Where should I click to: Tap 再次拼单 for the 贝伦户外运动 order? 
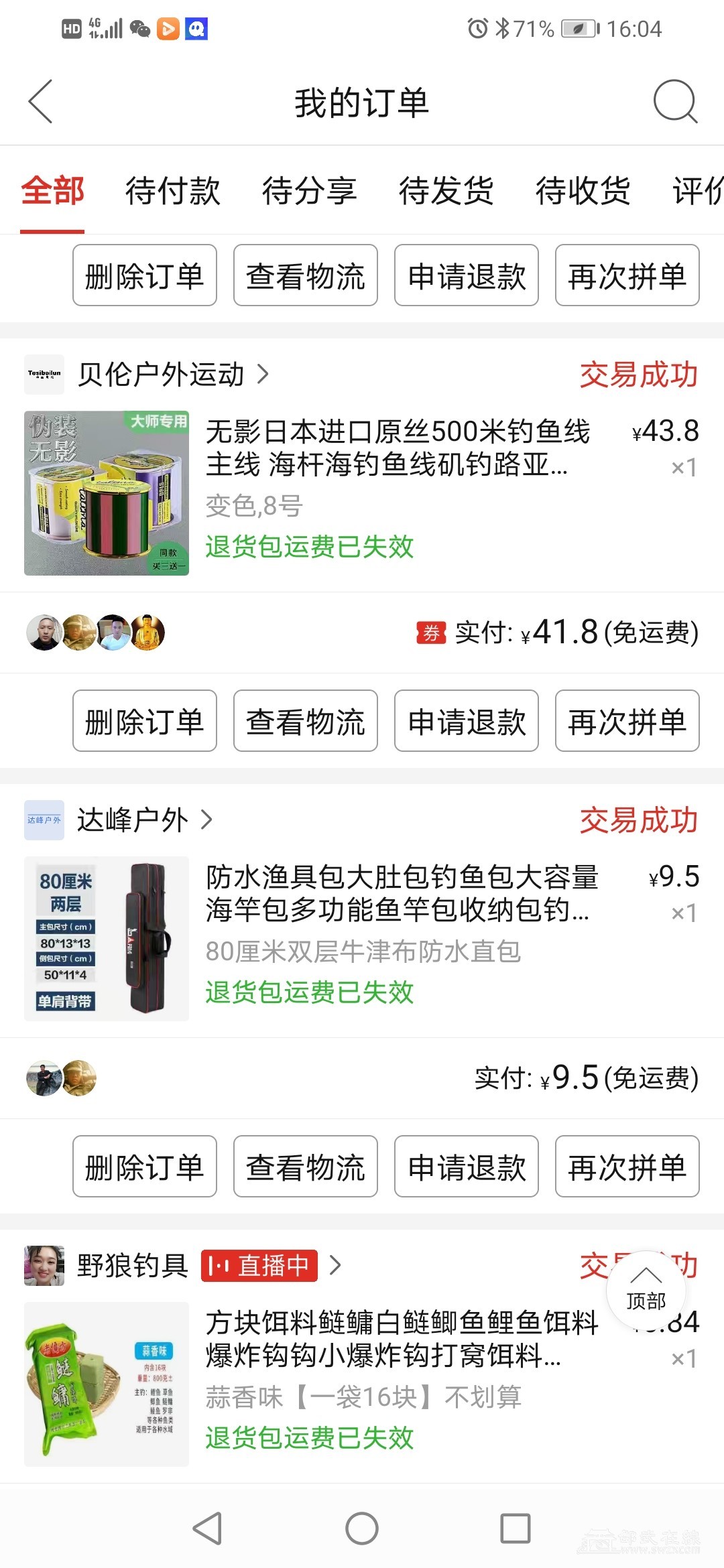(x=627, y=721)
